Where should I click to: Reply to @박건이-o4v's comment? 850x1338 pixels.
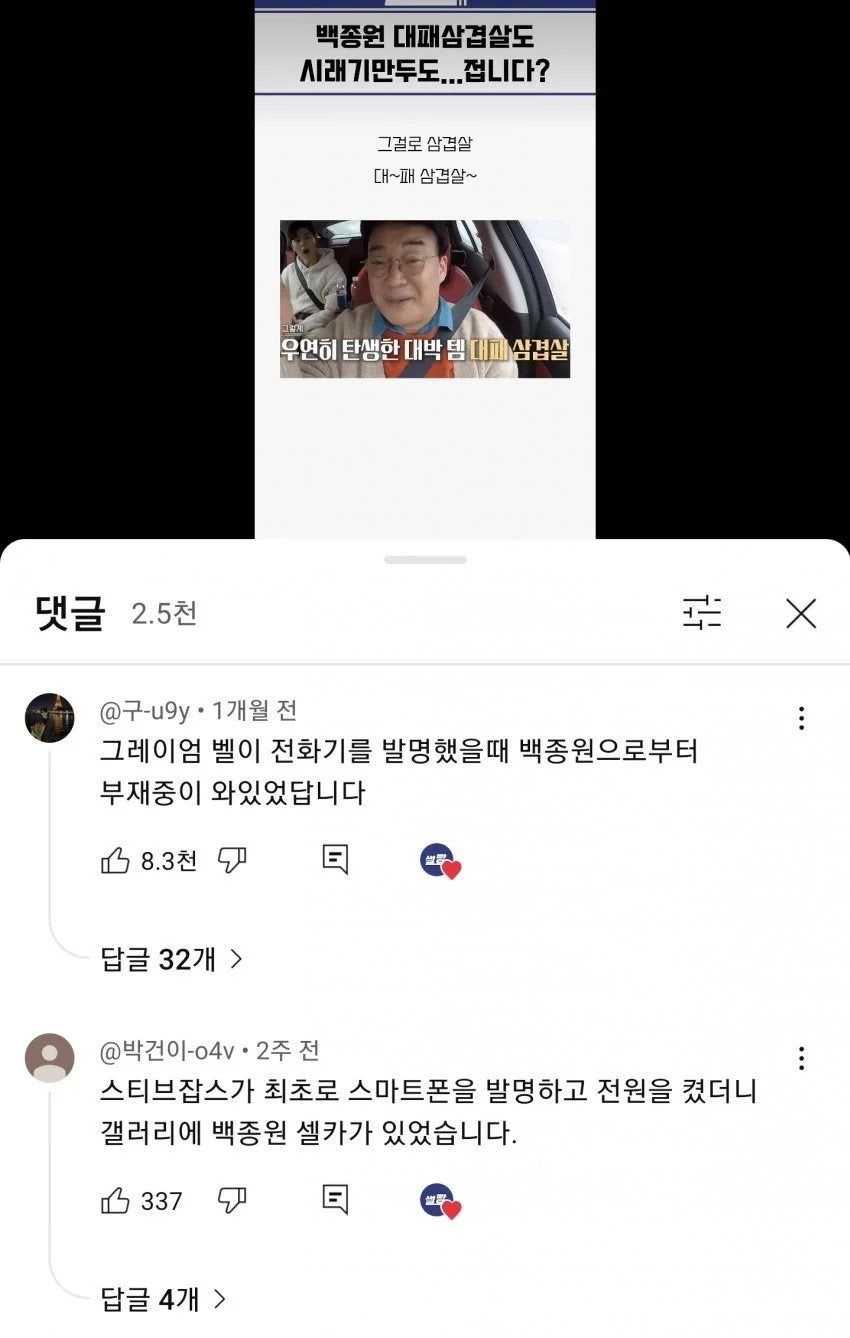(x=336, y=1199)
